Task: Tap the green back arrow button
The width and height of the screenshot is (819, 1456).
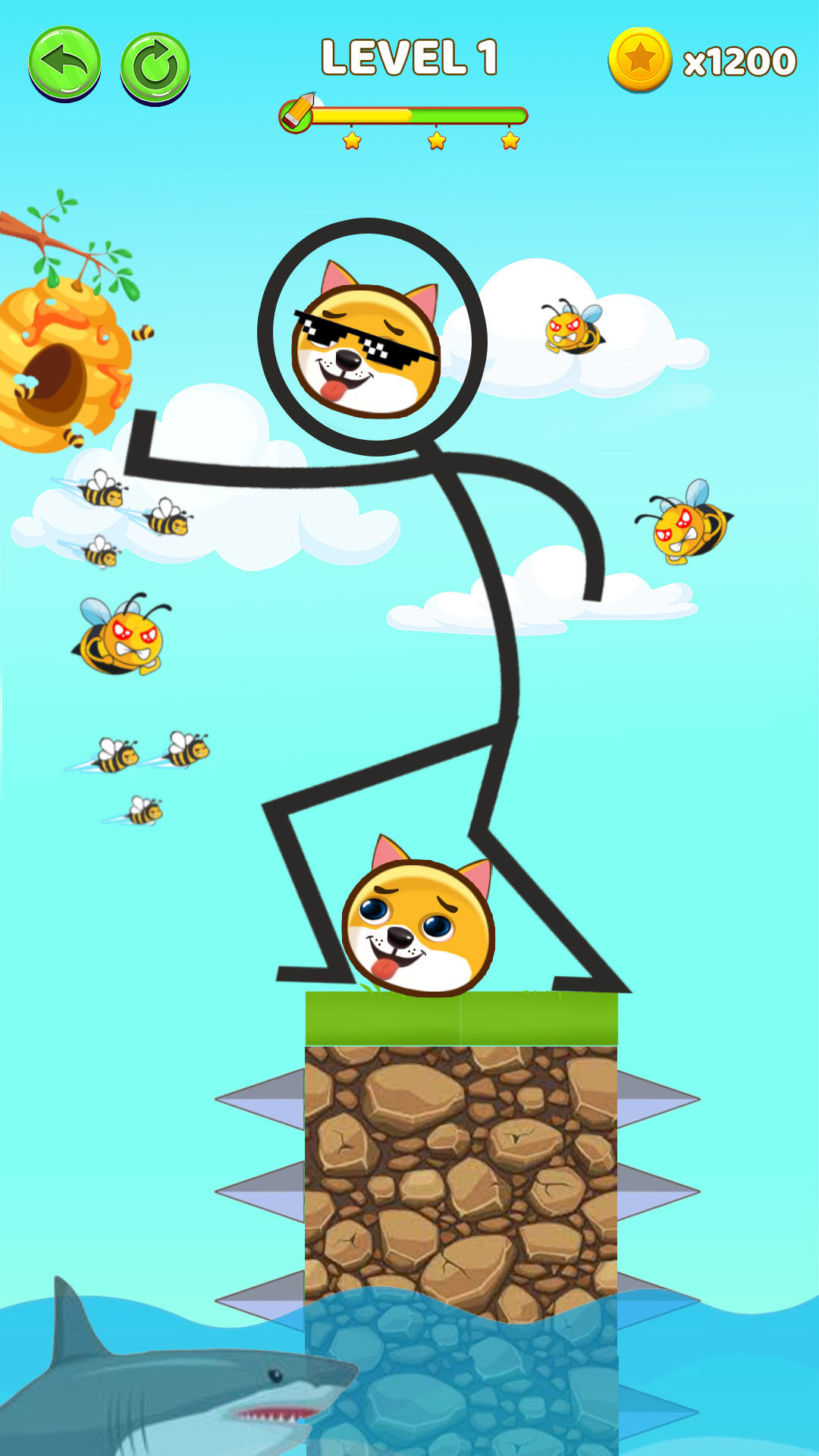Action: [64, 63]
